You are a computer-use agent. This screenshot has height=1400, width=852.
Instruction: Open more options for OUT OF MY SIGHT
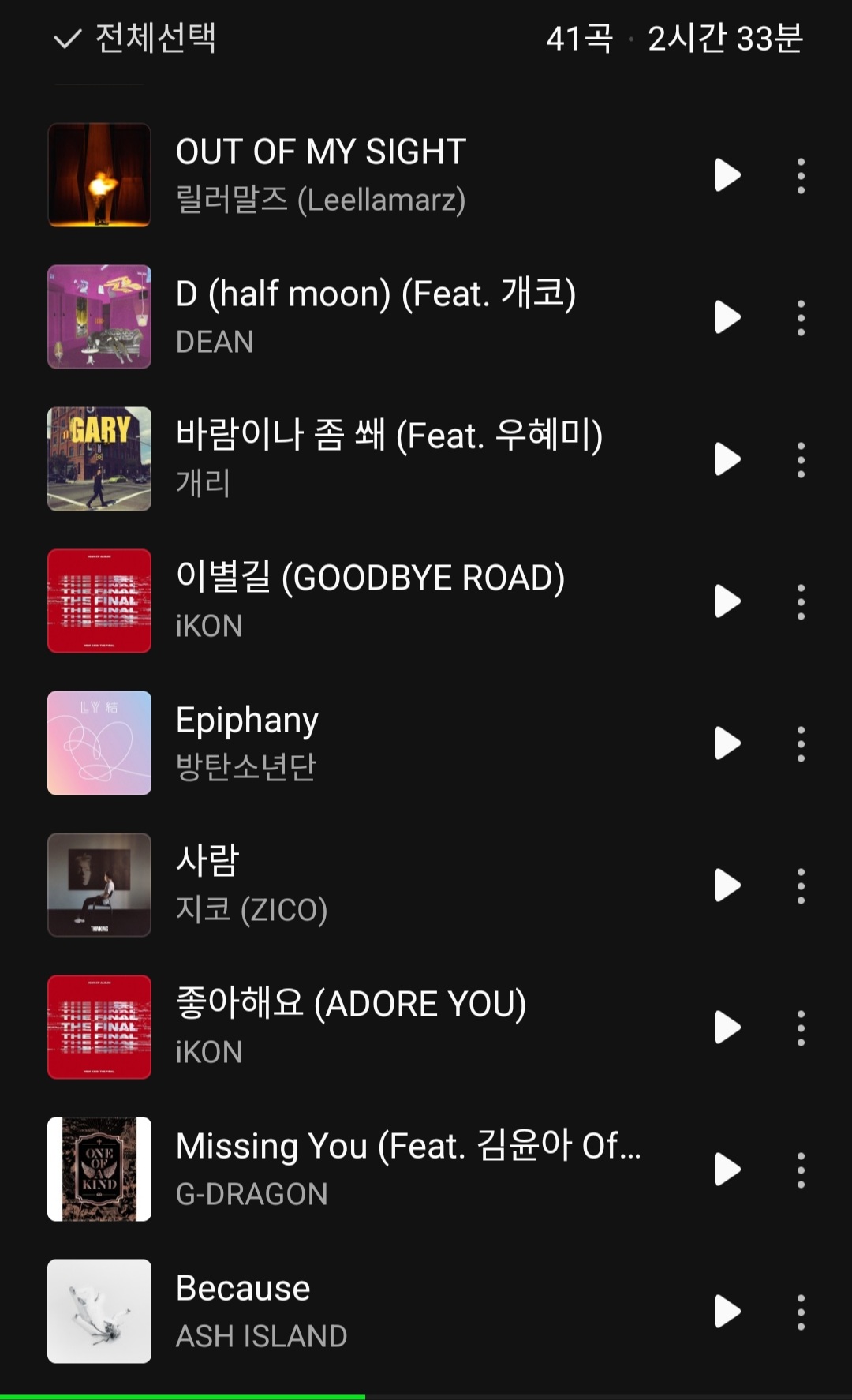[x=801, y=175]
